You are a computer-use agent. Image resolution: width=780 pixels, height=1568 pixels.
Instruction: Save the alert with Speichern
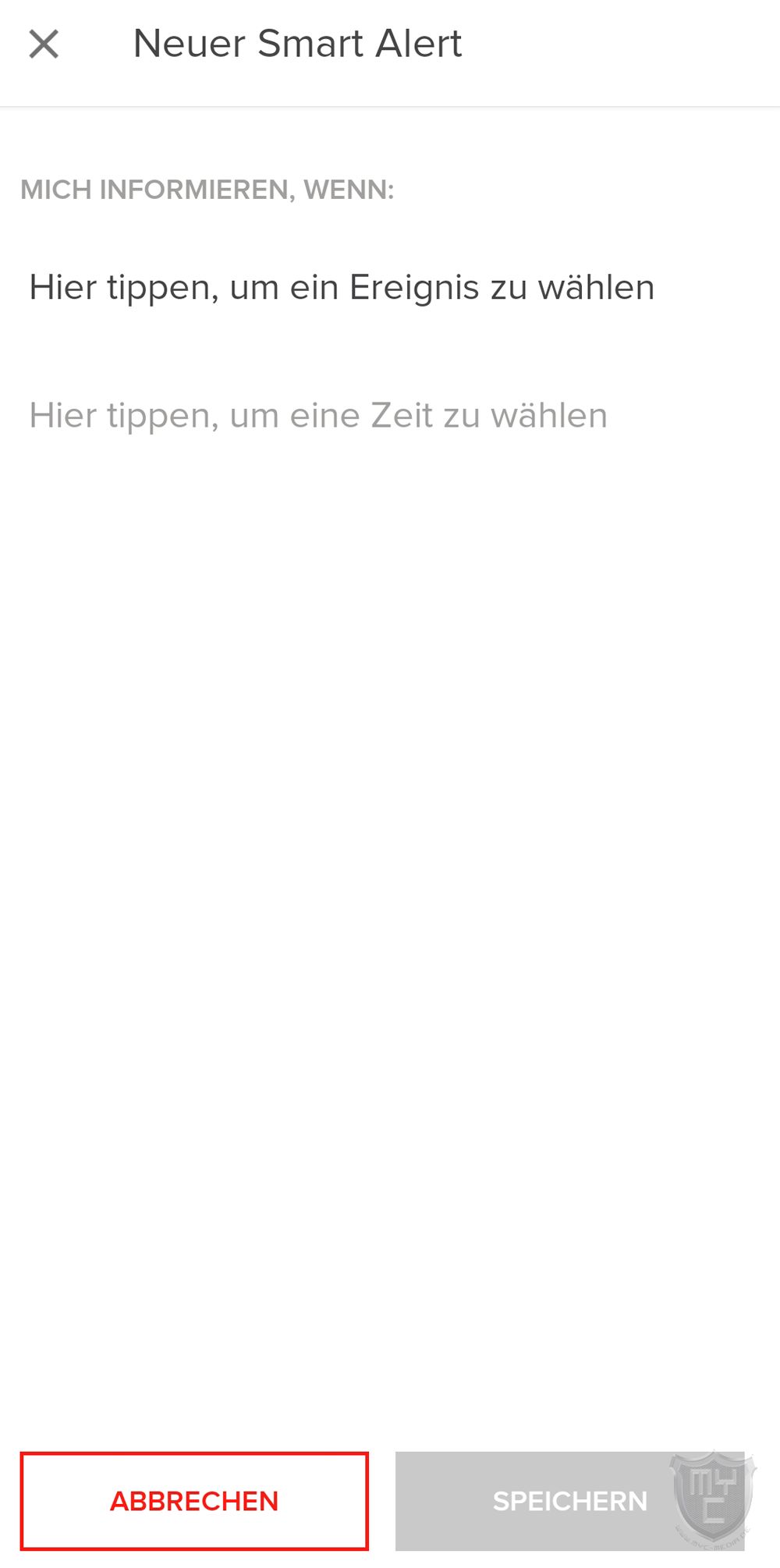[569, 1501]
